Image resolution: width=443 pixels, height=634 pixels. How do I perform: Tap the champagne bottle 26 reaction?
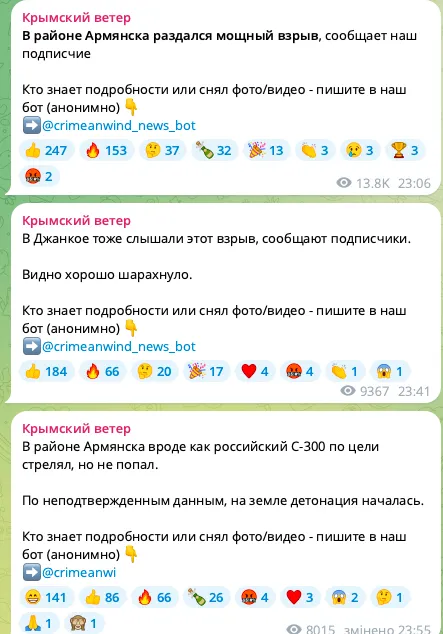[x=206, y=597]
